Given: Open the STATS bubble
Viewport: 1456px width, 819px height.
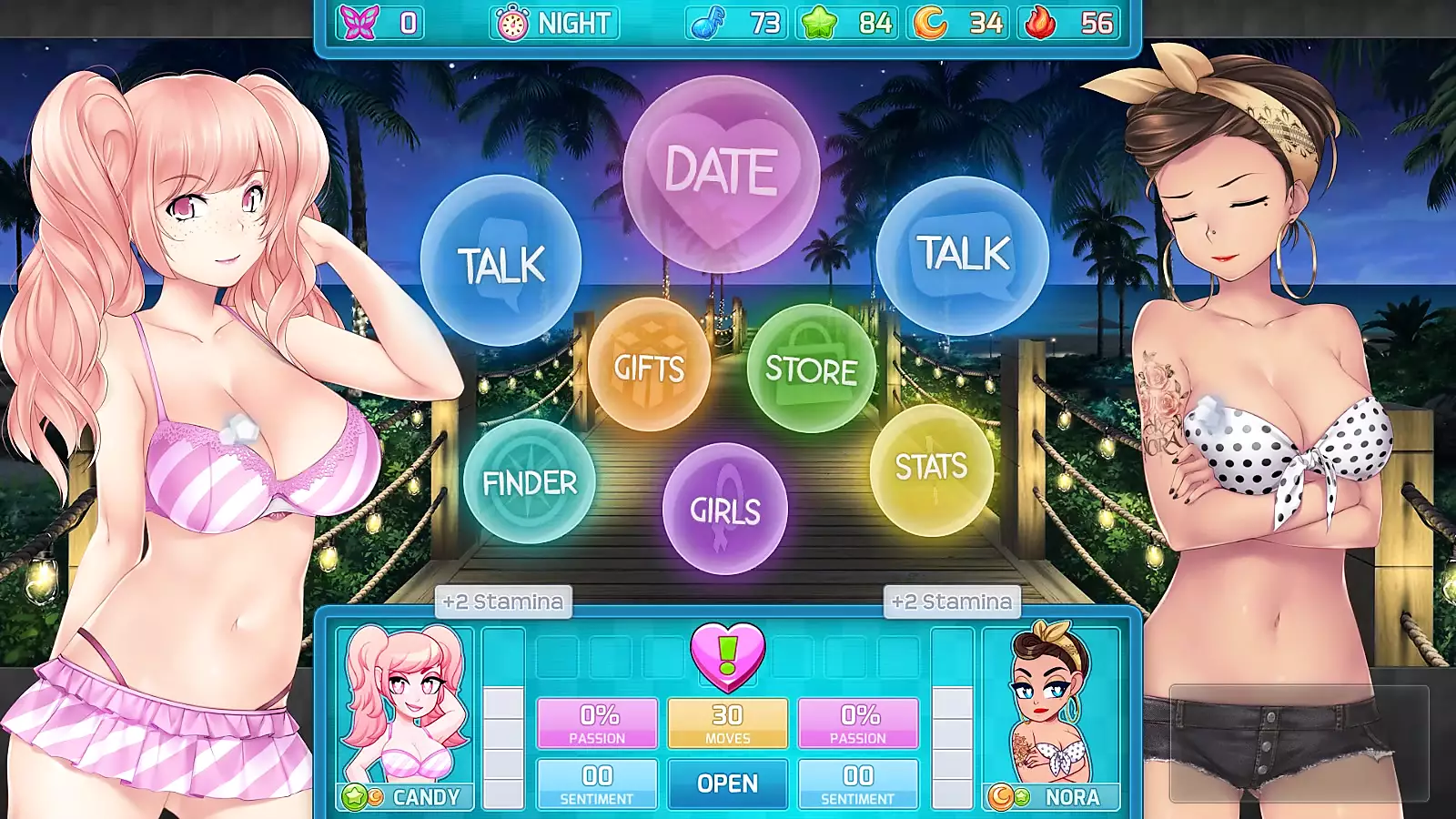Looking at the screenshot, I should (x=931, y=469).
